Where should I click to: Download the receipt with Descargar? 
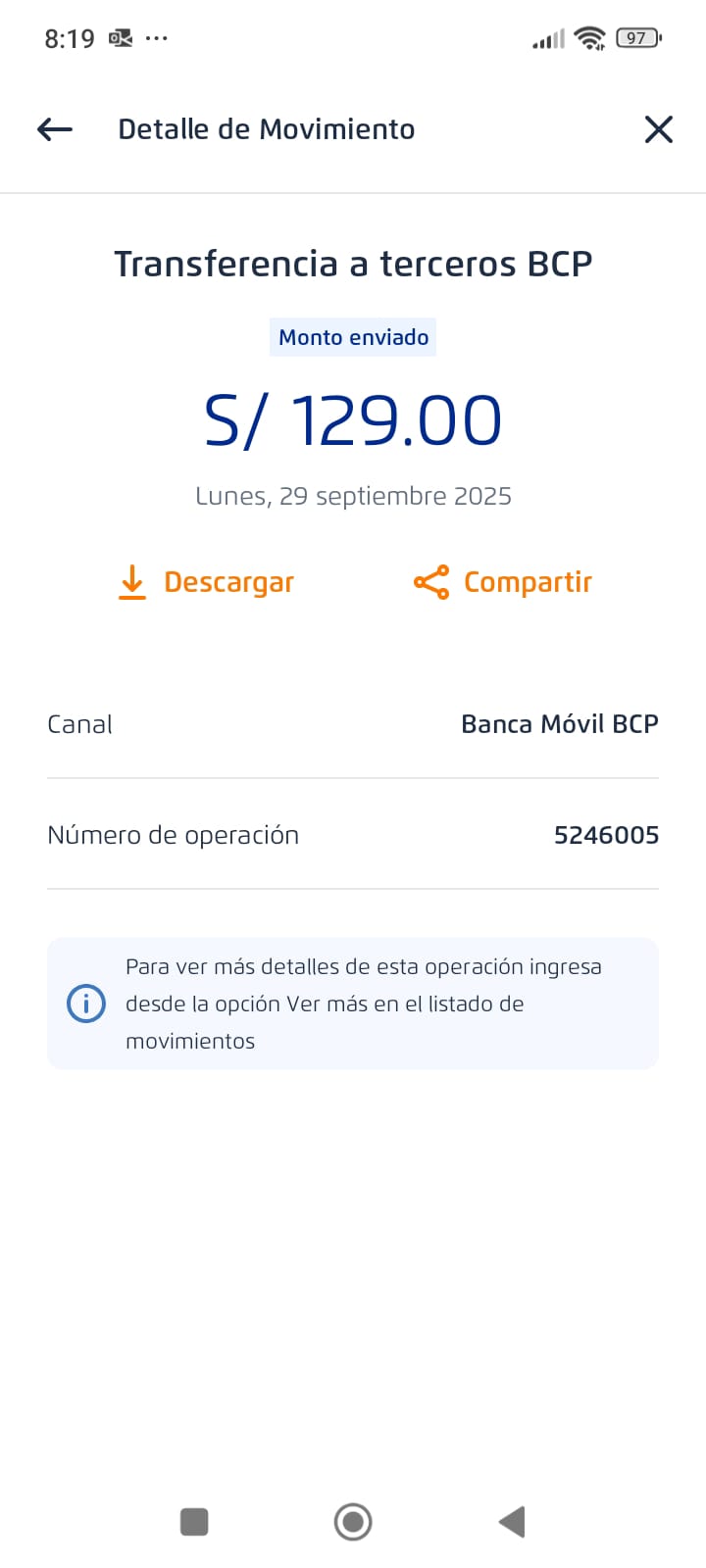[207, 582]
